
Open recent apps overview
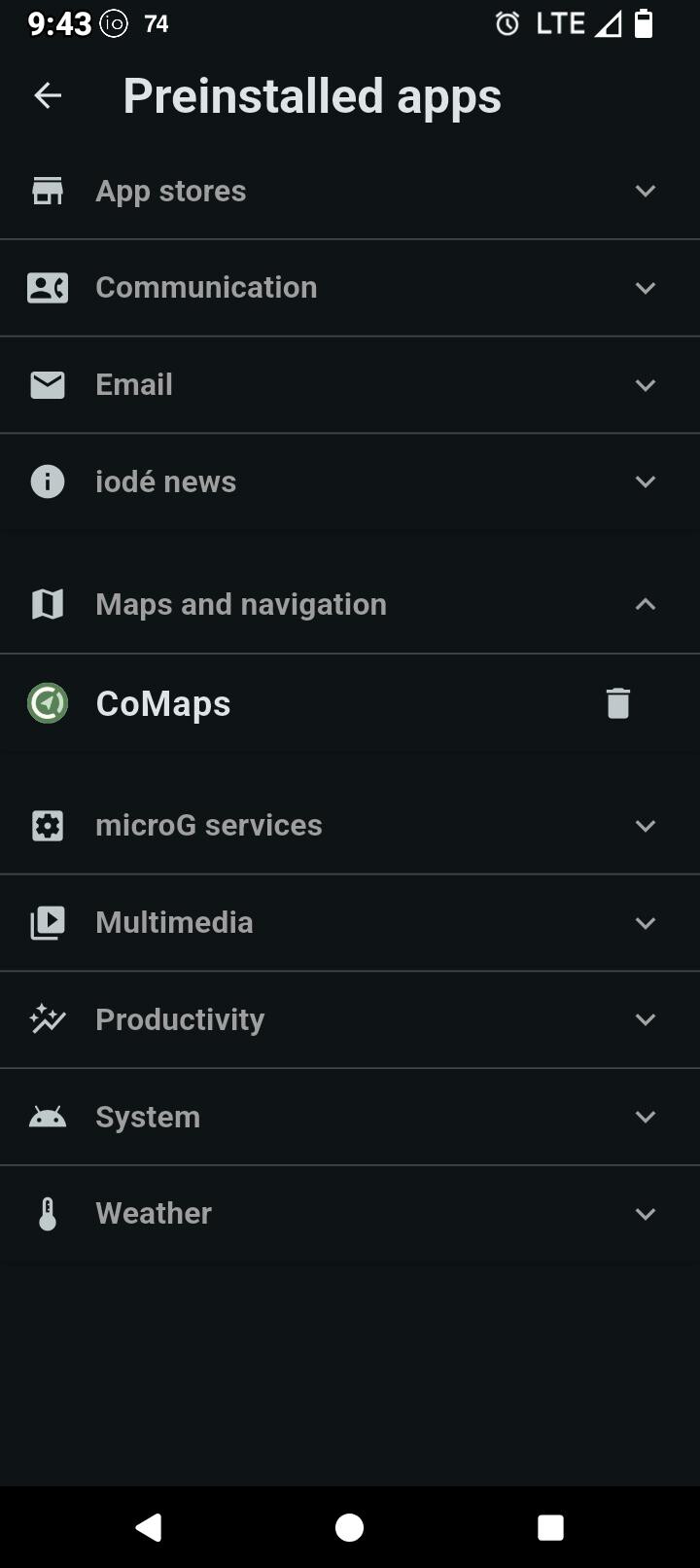click(550, 1527)
